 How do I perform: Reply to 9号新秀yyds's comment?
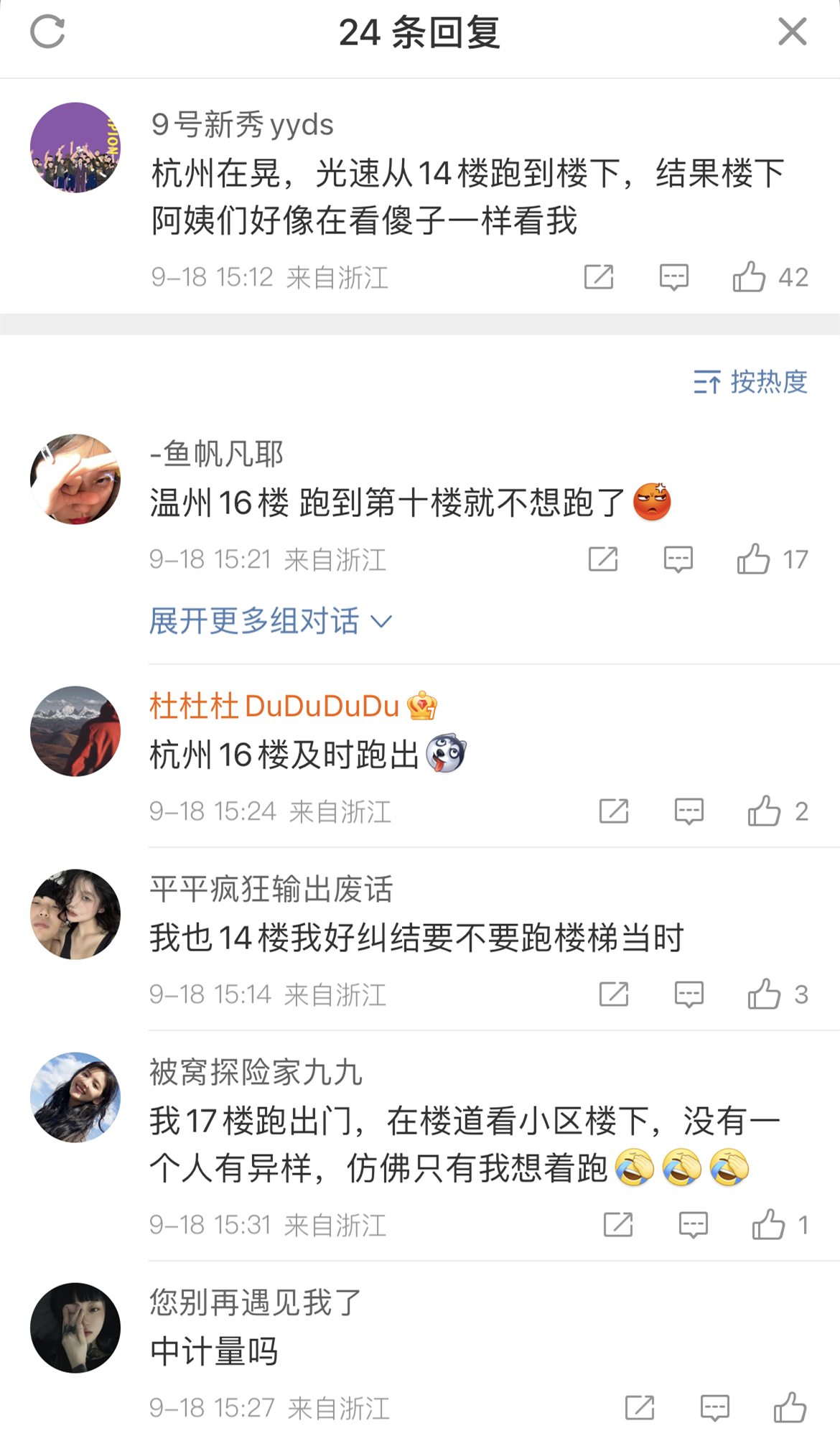(673, 277)
